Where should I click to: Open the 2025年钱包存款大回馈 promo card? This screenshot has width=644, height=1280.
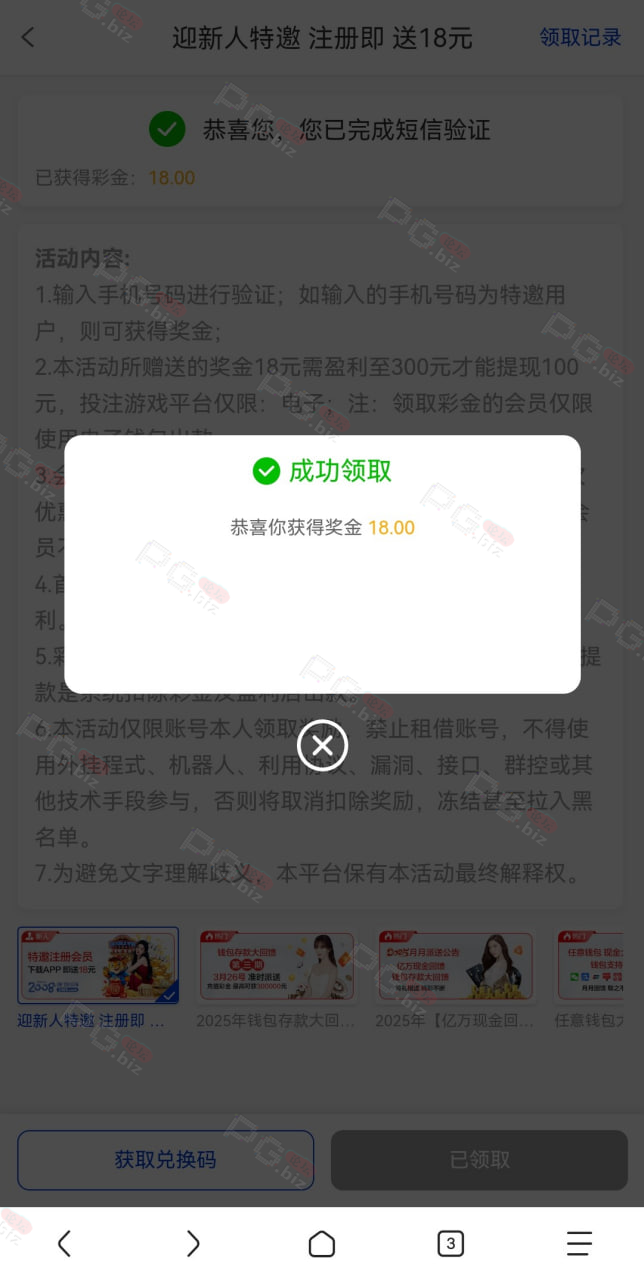[276, 978]
